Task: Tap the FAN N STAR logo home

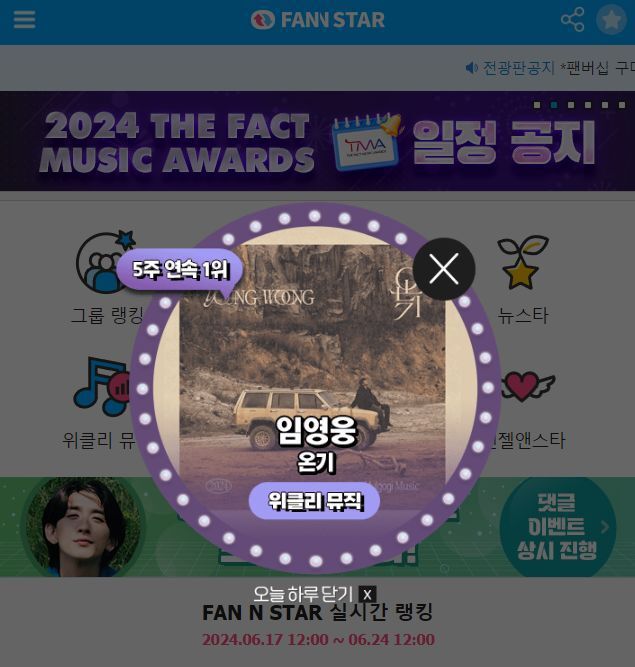Action: [318, 20]
